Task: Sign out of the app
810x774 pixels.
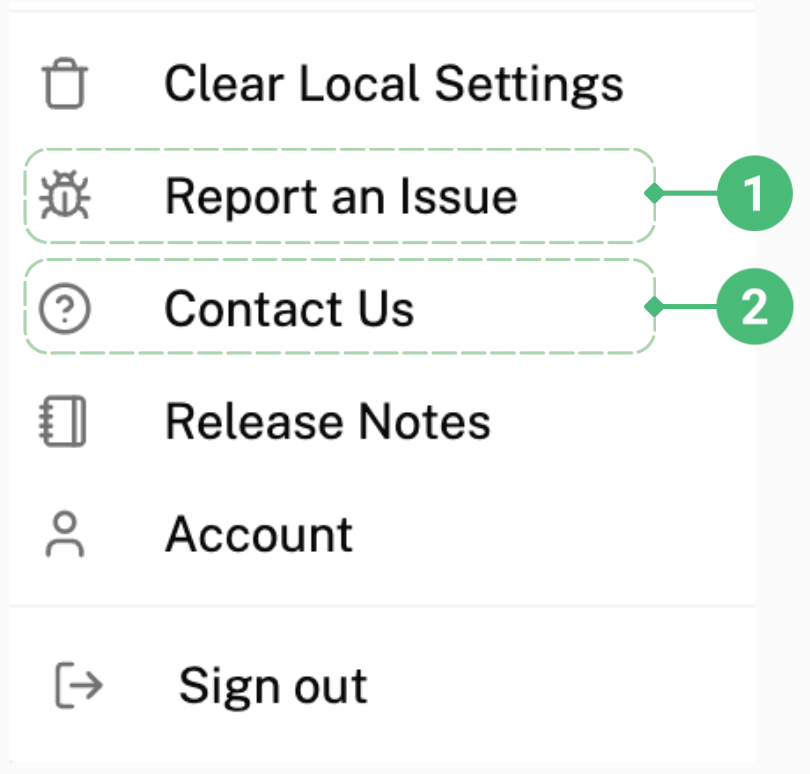Action: 272,686
